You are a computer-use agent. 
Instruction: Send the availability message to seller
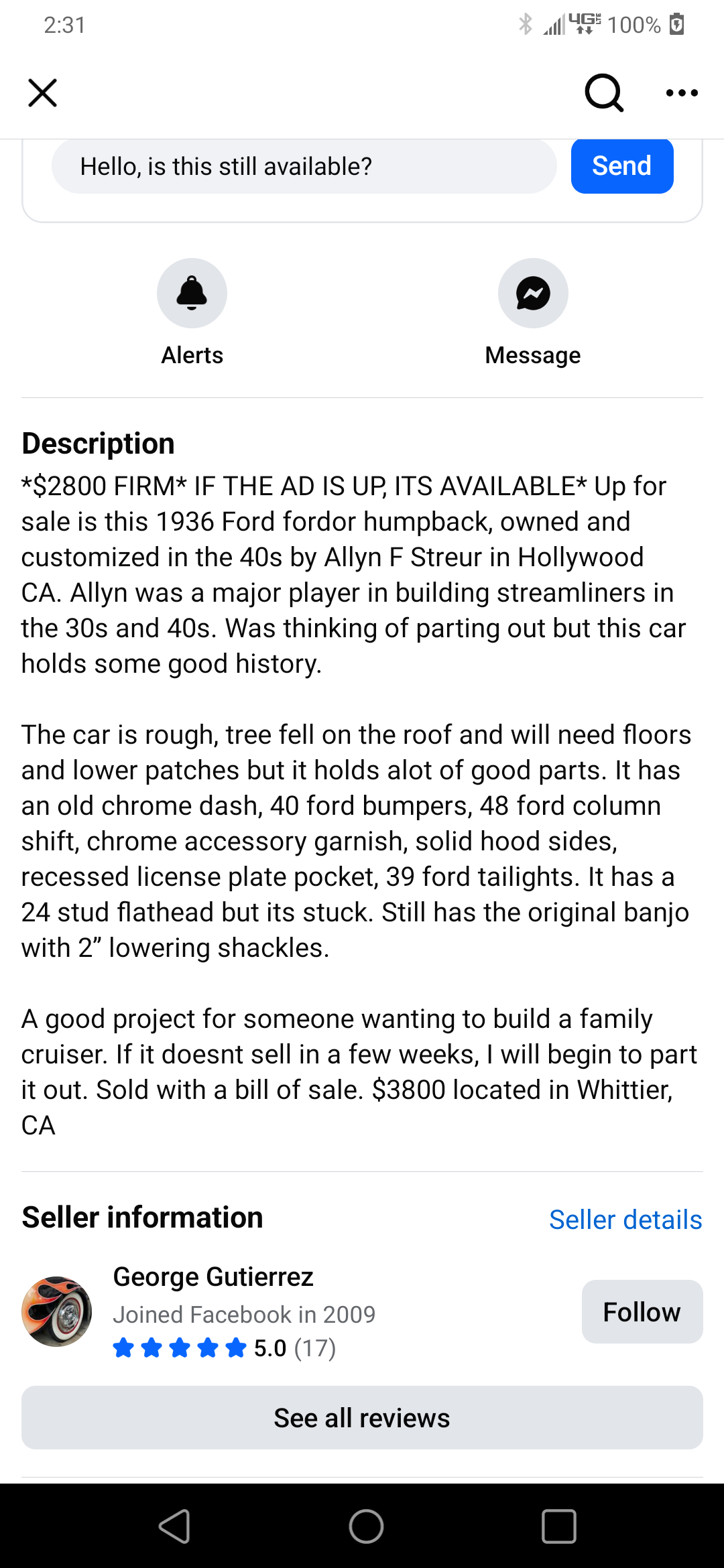pyautogui.click(x=621, y=166)
